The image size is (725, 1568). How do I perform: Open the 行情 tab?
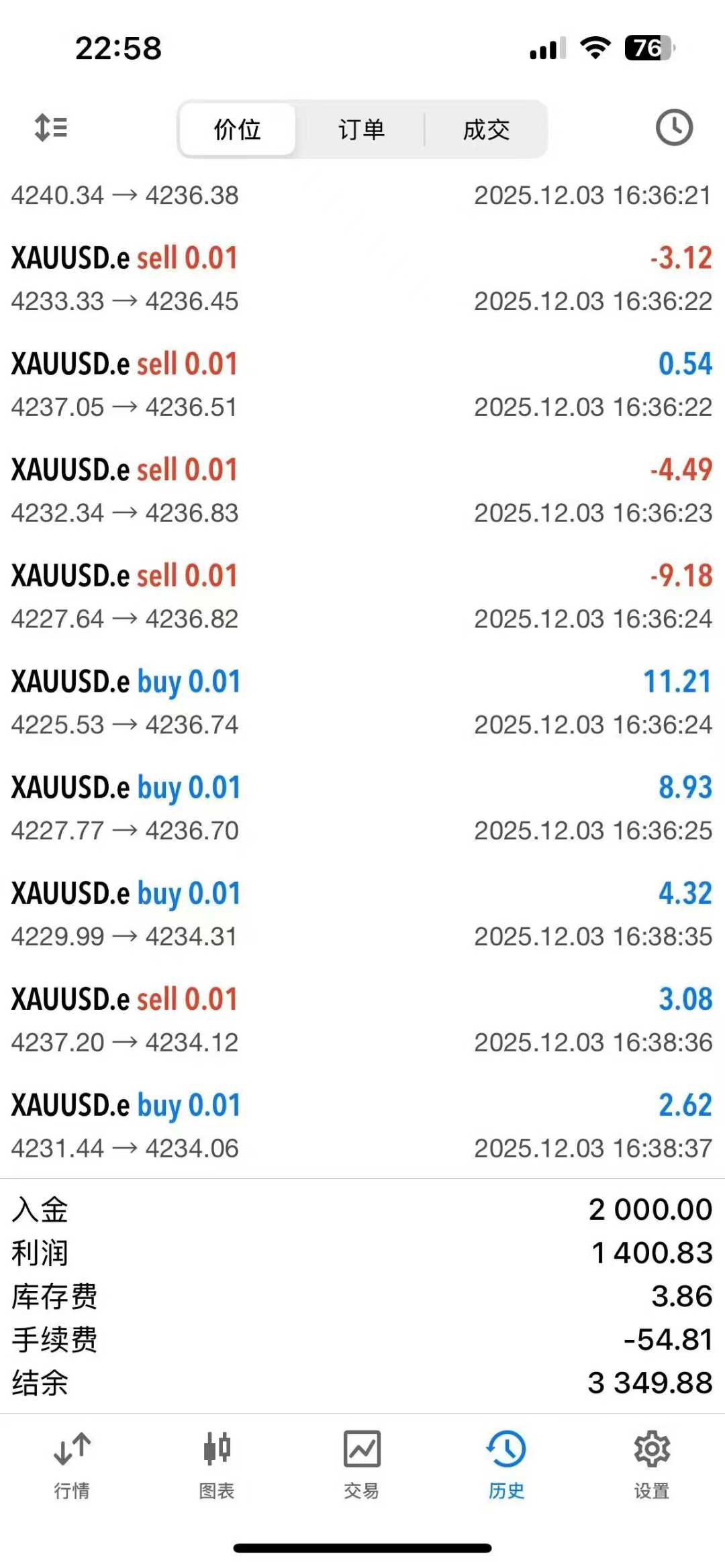coord(72,1463)
